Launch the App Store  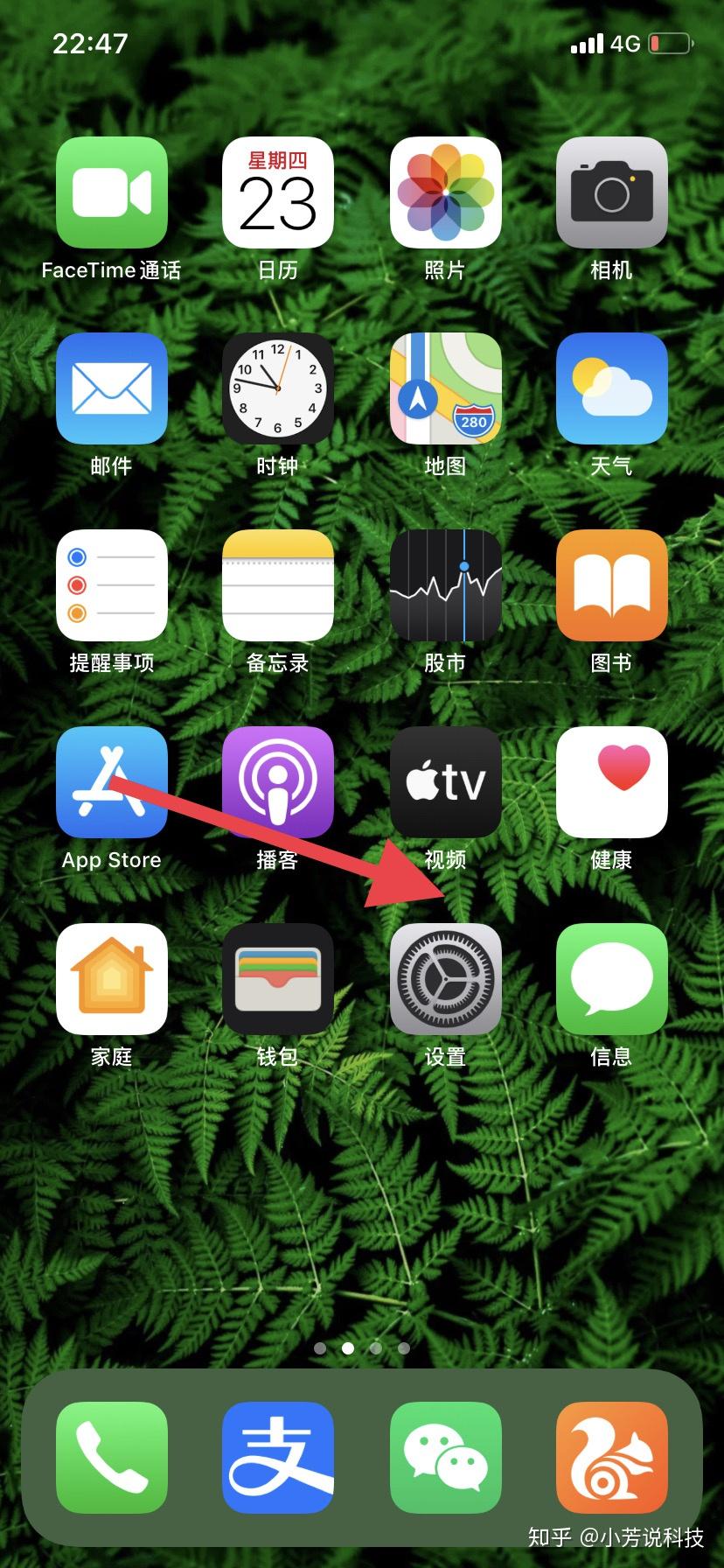click(x=112, y=782)
